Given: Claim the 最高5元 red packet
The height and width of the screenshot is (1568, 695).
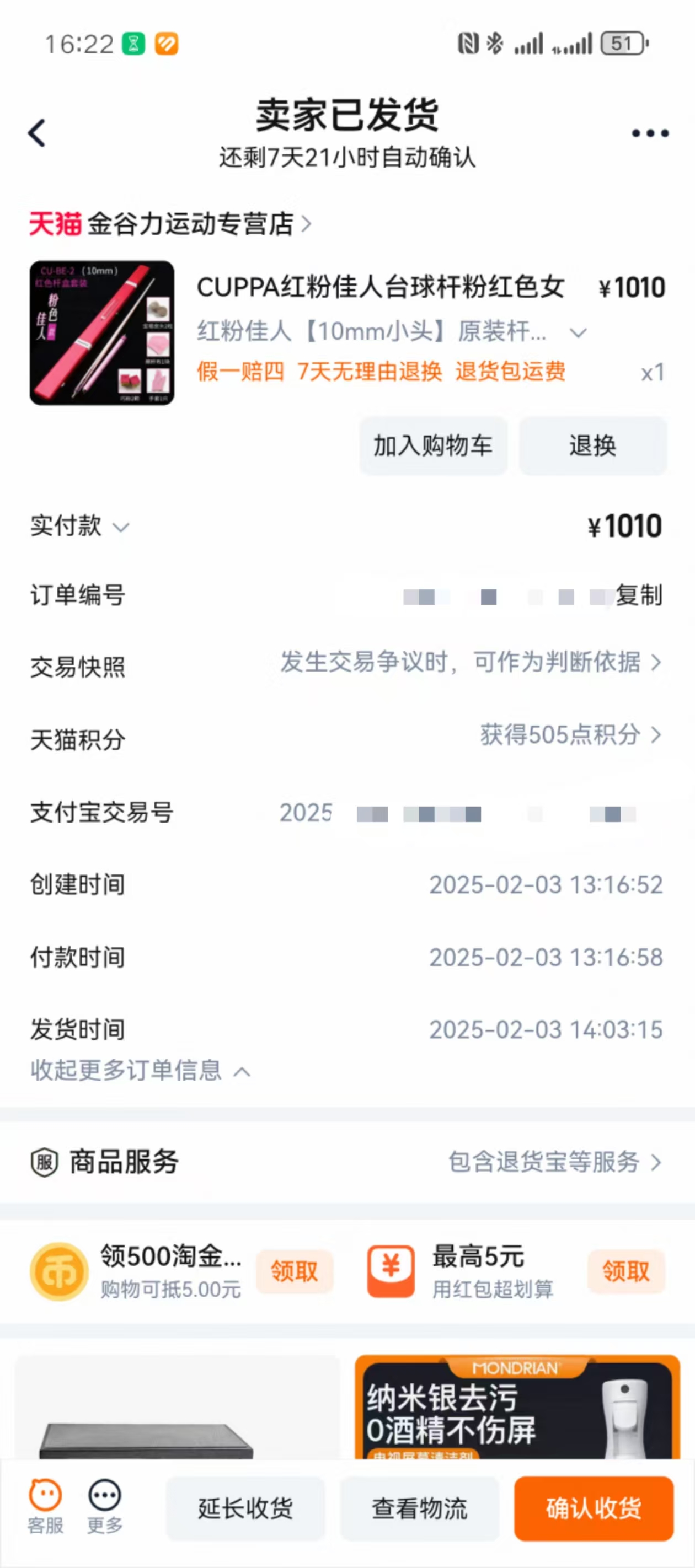Looking at the screenshot, I should 625,1271.
